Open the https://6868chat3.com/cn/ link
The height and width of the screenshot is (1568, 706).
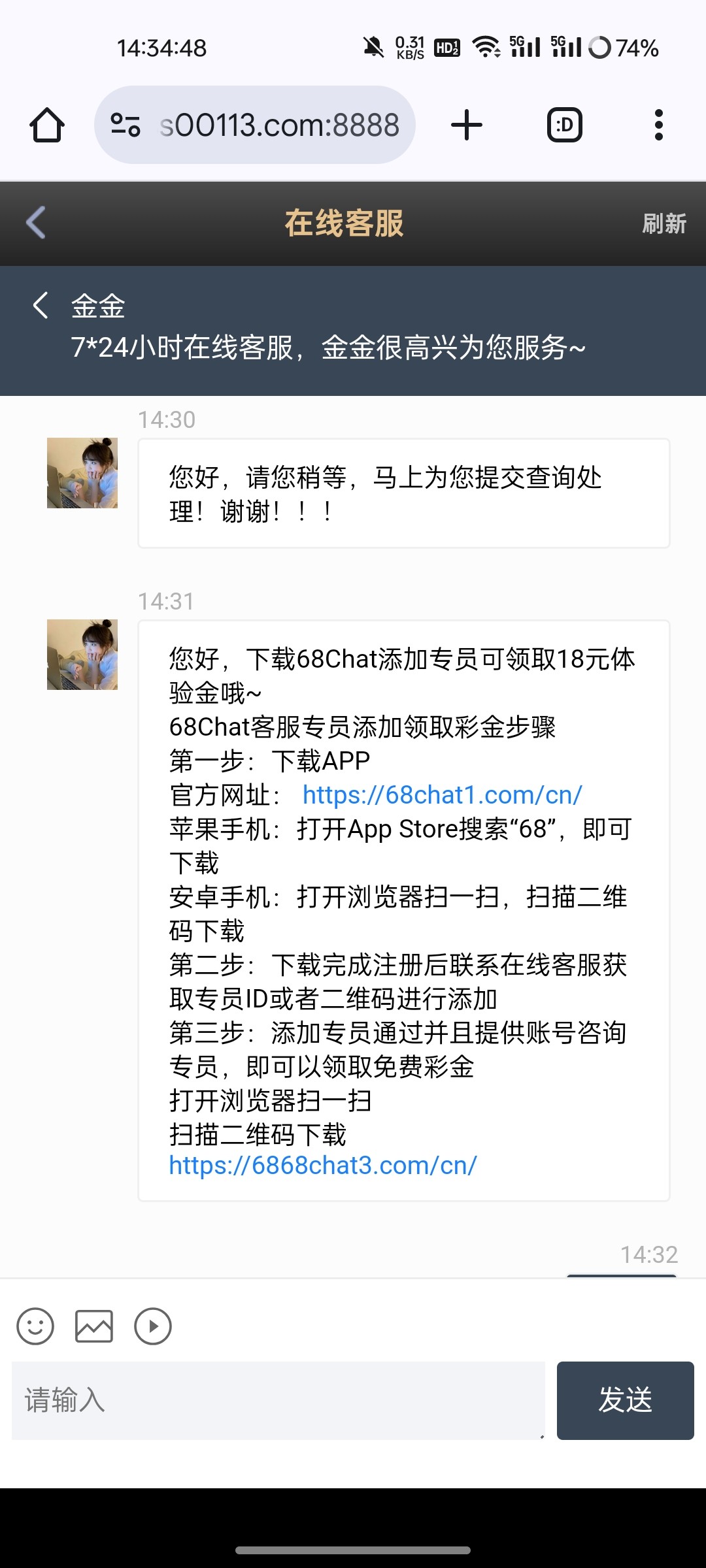[323, 1165]
